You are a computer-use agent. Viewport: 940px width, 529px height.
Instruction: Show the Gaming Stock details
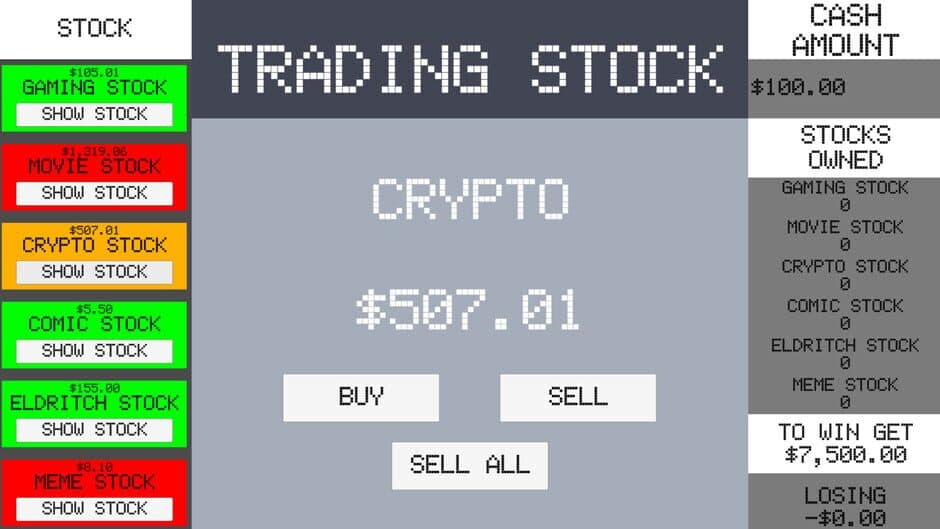pyautogui.click(x=94, y=114)
